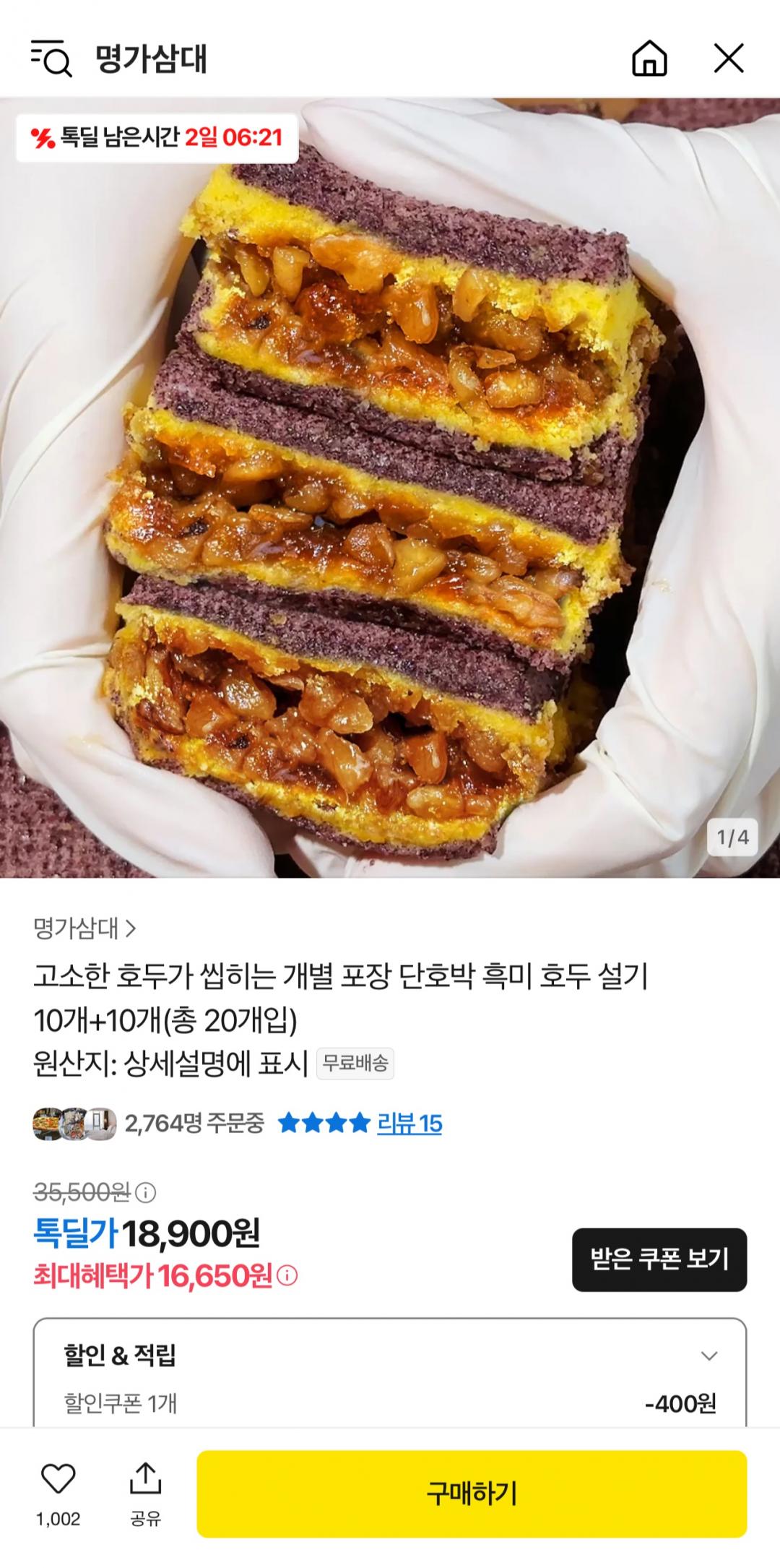Open the 명가삼대 brand store link
The width and height of the screenshot is (780, 1568).
click(x=84, y=928)
